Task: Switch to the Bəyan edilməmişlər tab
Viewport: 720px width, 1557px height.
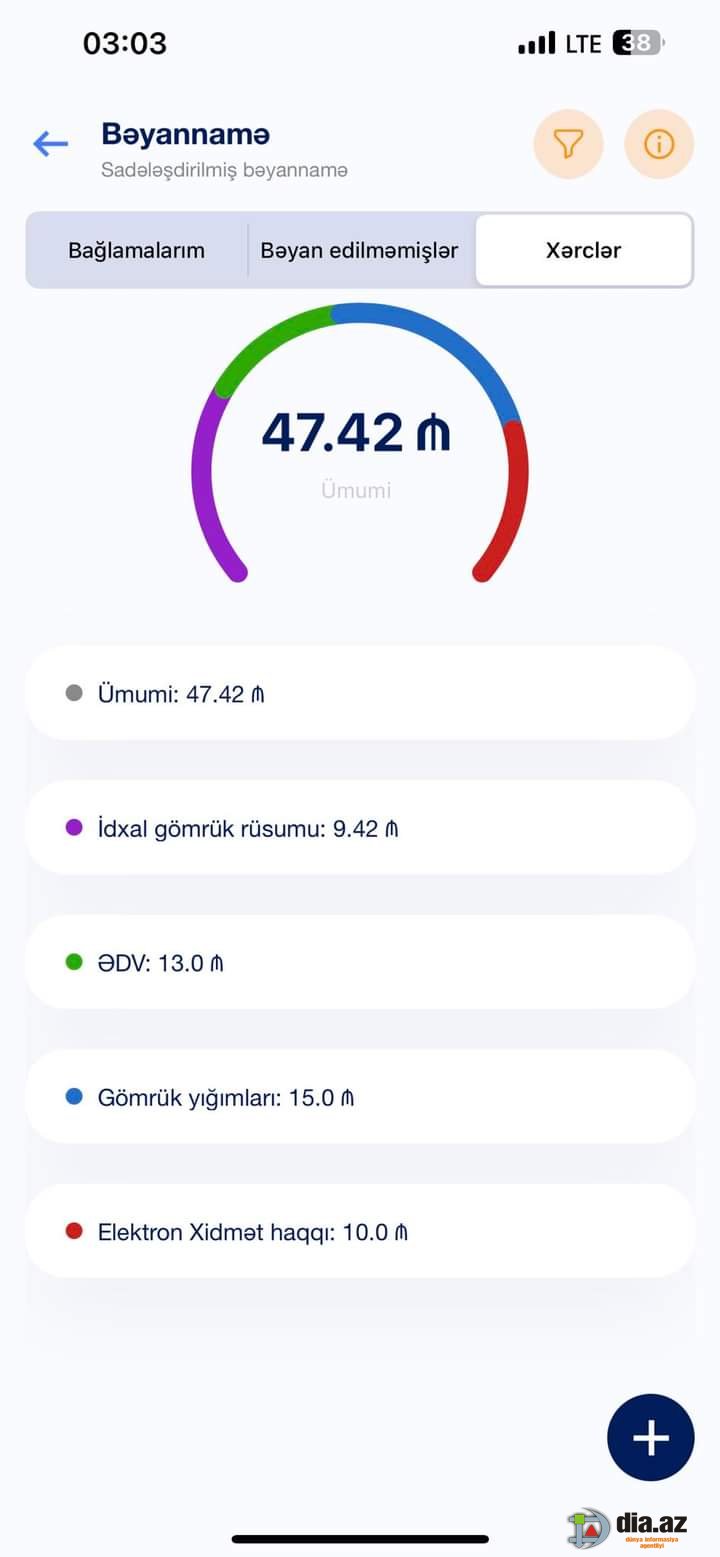Action: (x=360, y=250)
